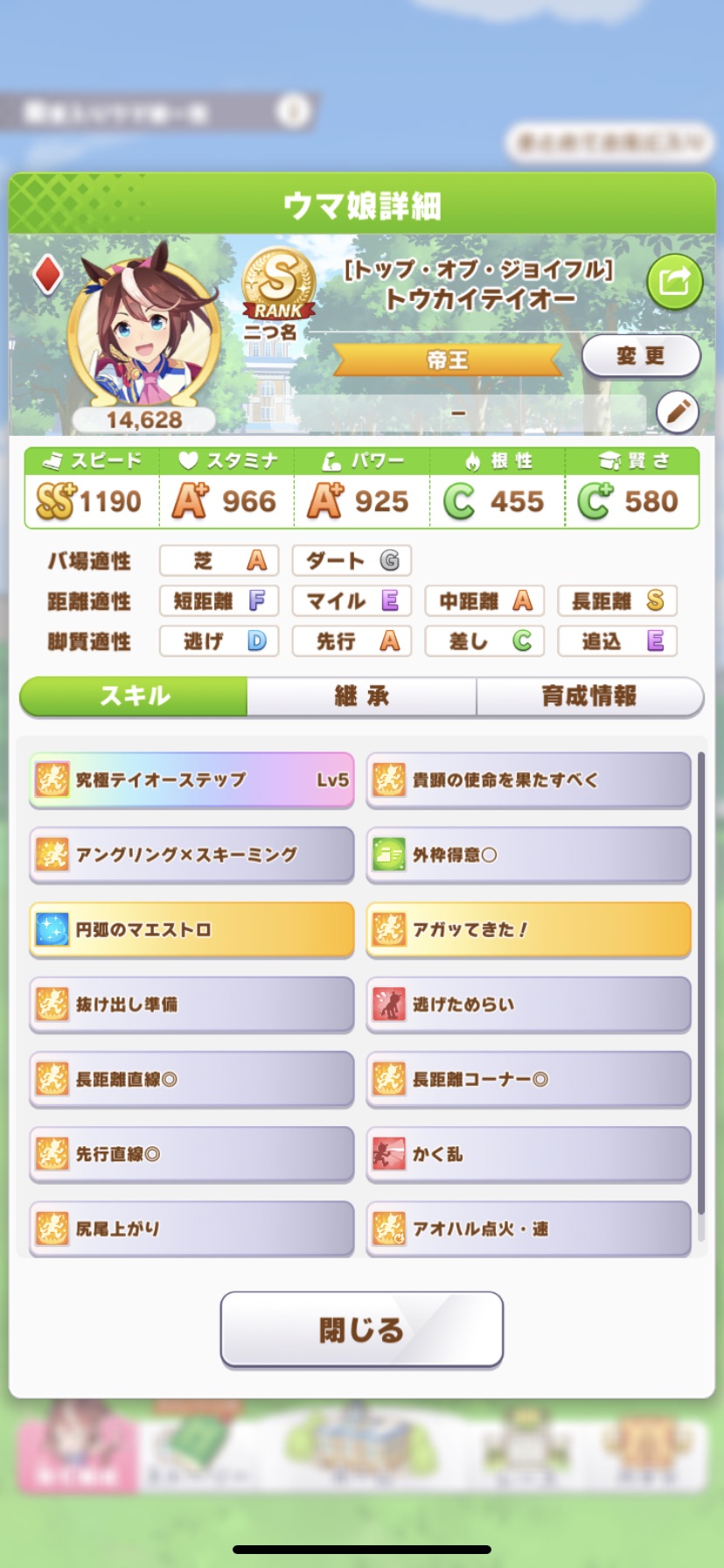View skill 外枠得意○
This screenshot has height=1568, width=724.
pyautogui.click(x=528, y=855)
